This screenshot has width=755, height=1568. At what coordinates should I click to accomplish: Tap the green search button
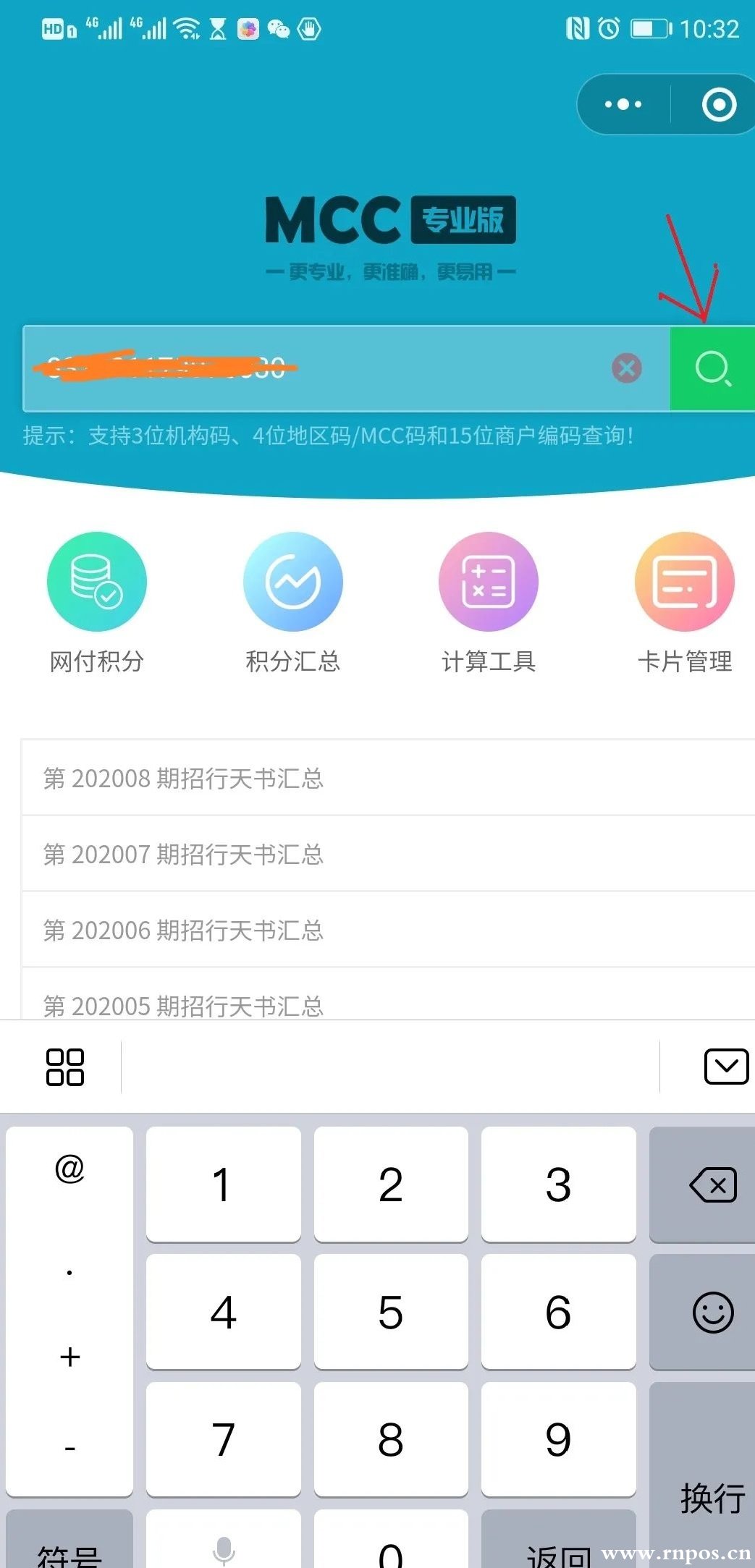(x=712, y=368)
